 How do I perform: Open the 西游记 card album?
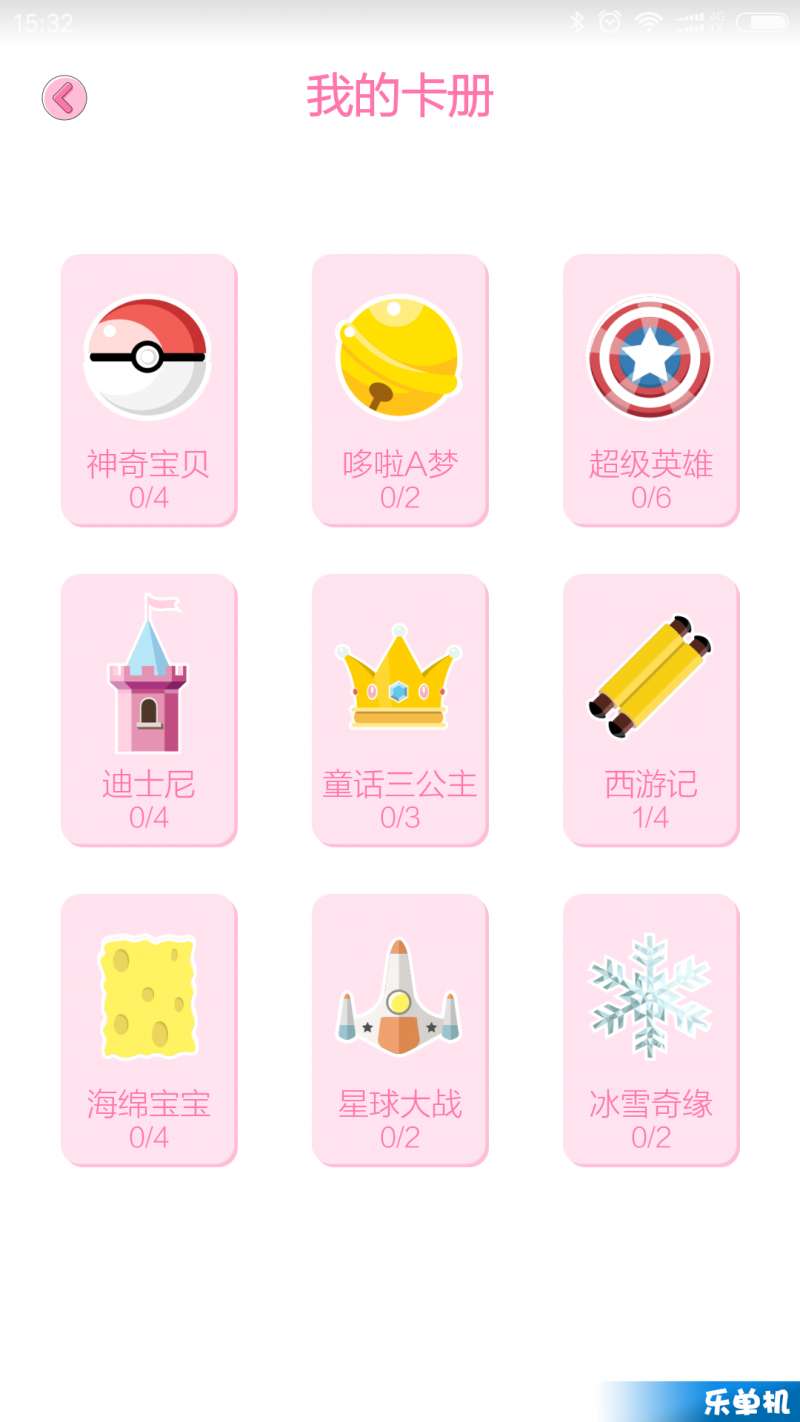(651, 710)
